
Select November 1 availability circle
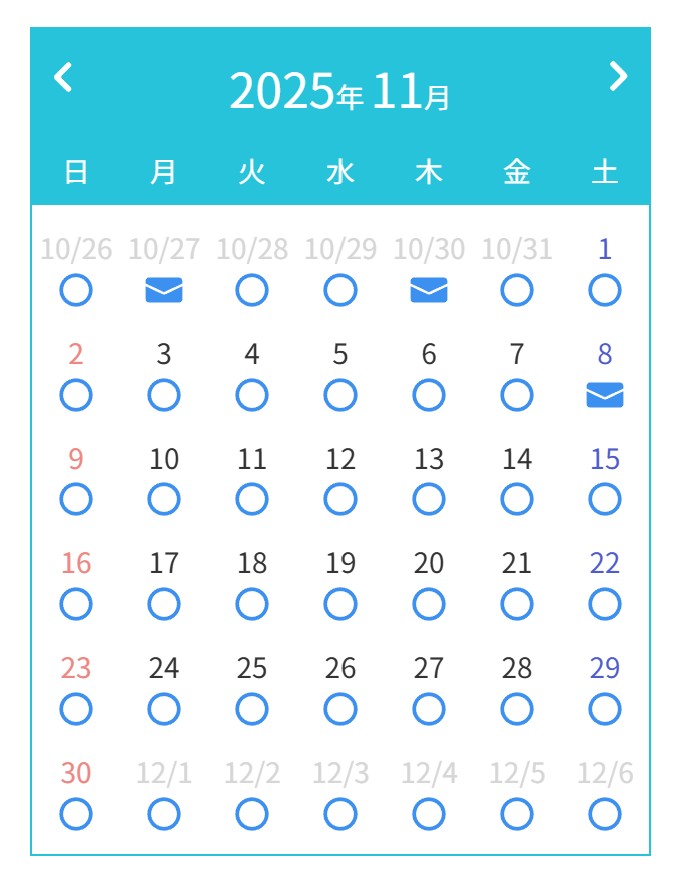pos(605,290)
